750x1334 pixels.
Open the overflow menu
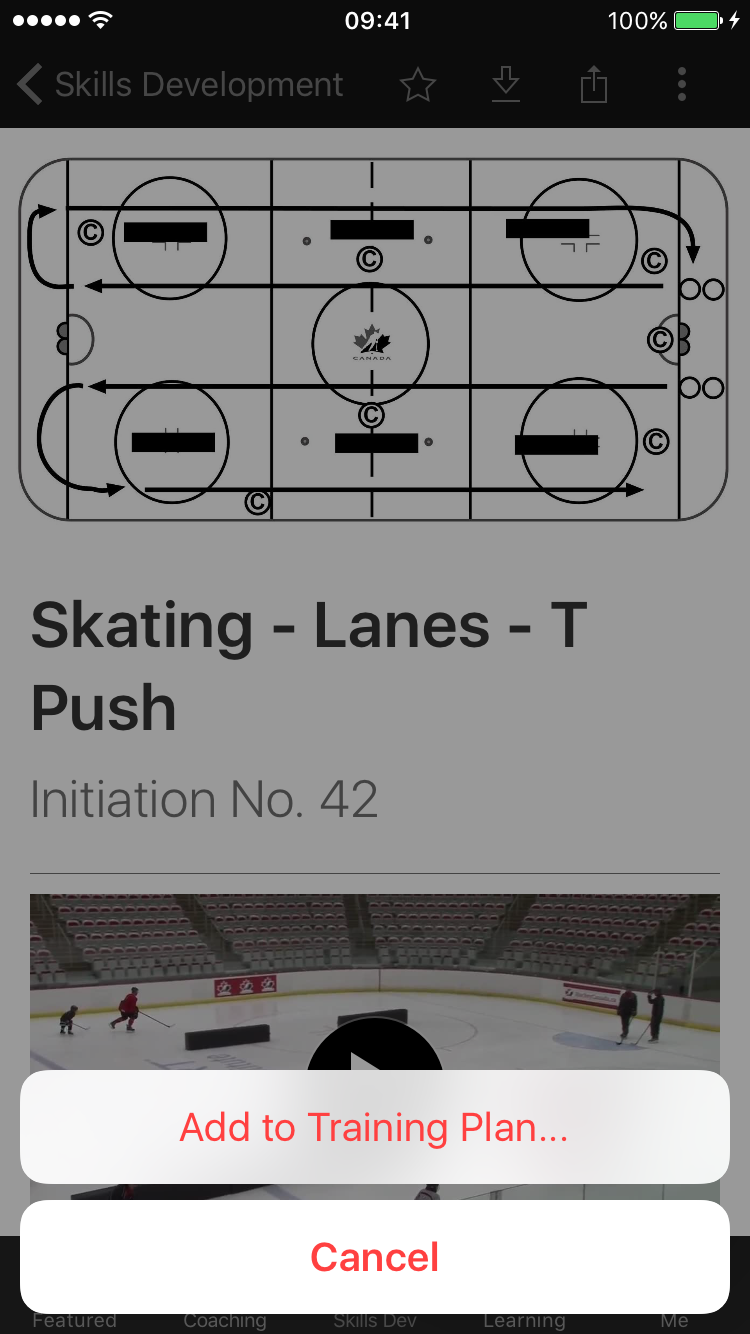(682, 85)
